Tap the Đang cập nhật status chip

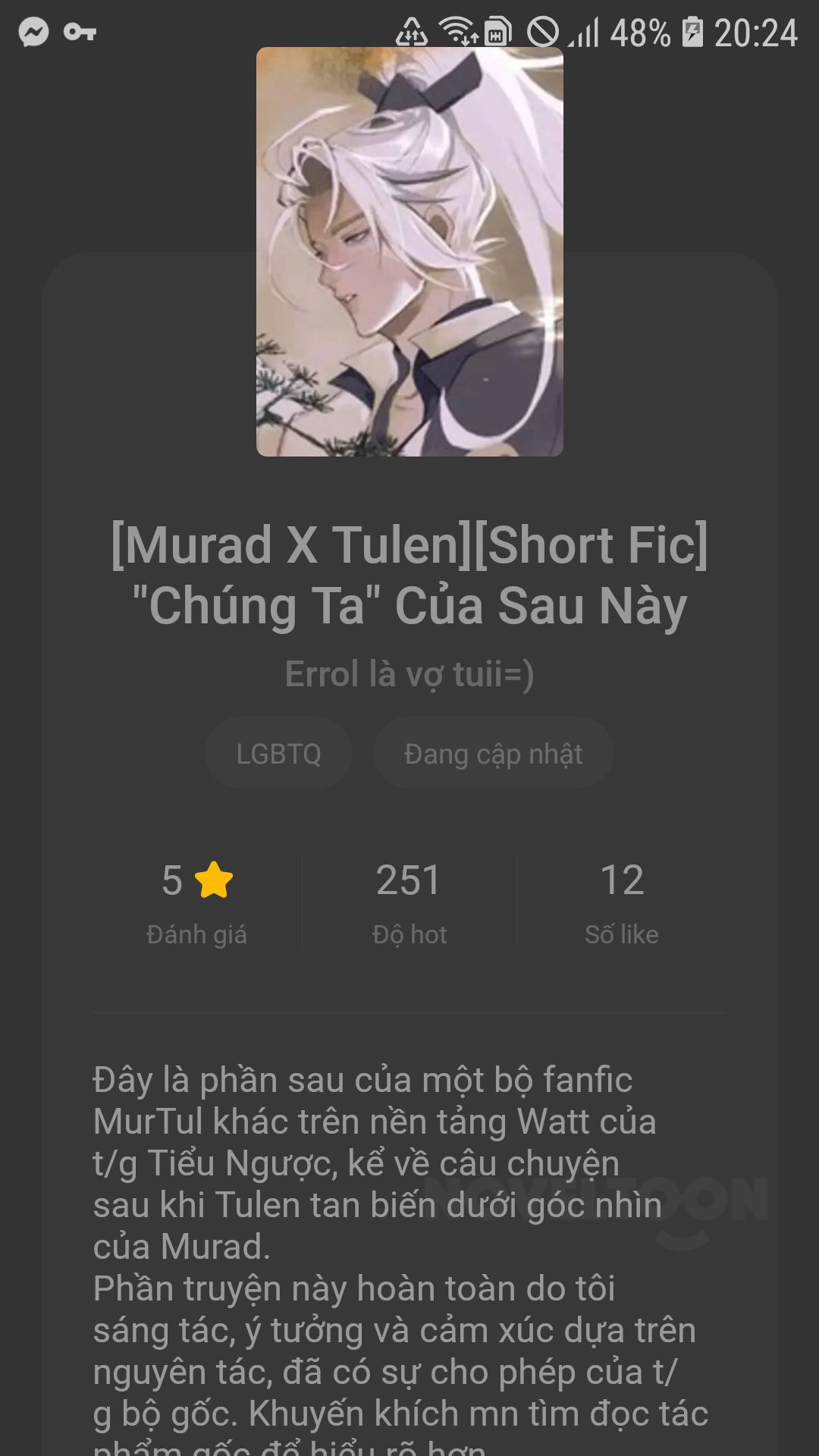tap(493, 753)
